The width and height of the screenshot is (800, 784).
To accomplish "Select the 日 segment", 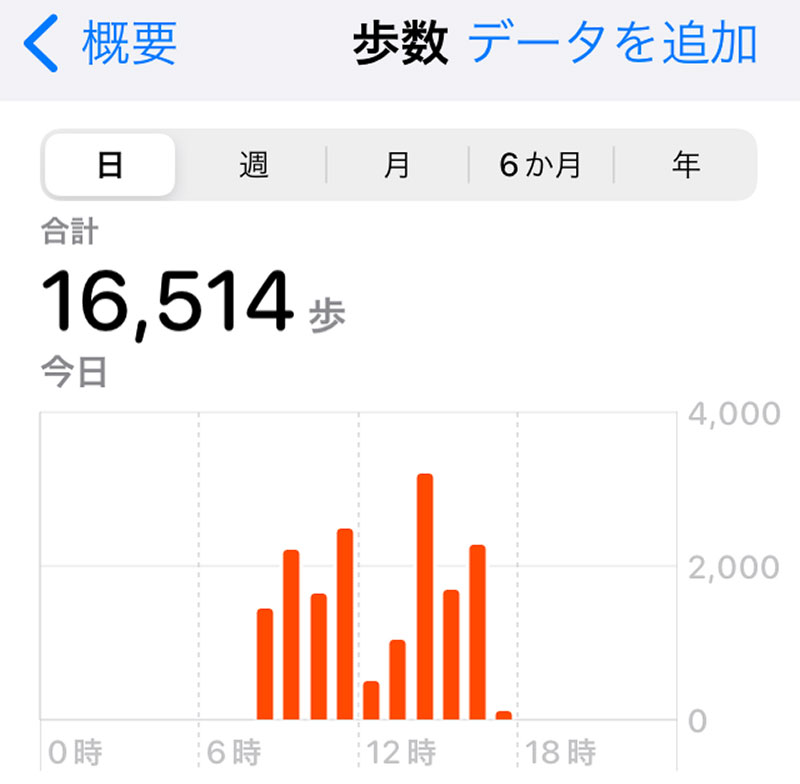I will (110, 165).
